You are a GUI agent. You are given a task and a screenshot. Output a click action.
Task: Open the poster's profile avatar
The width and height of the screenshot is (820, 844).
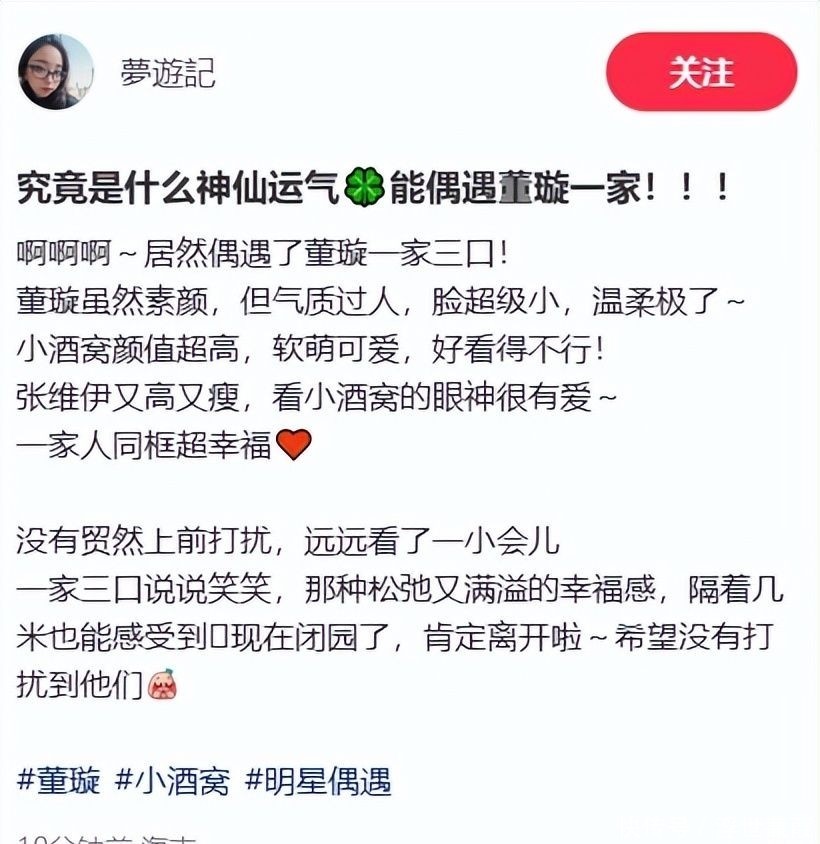56,72
